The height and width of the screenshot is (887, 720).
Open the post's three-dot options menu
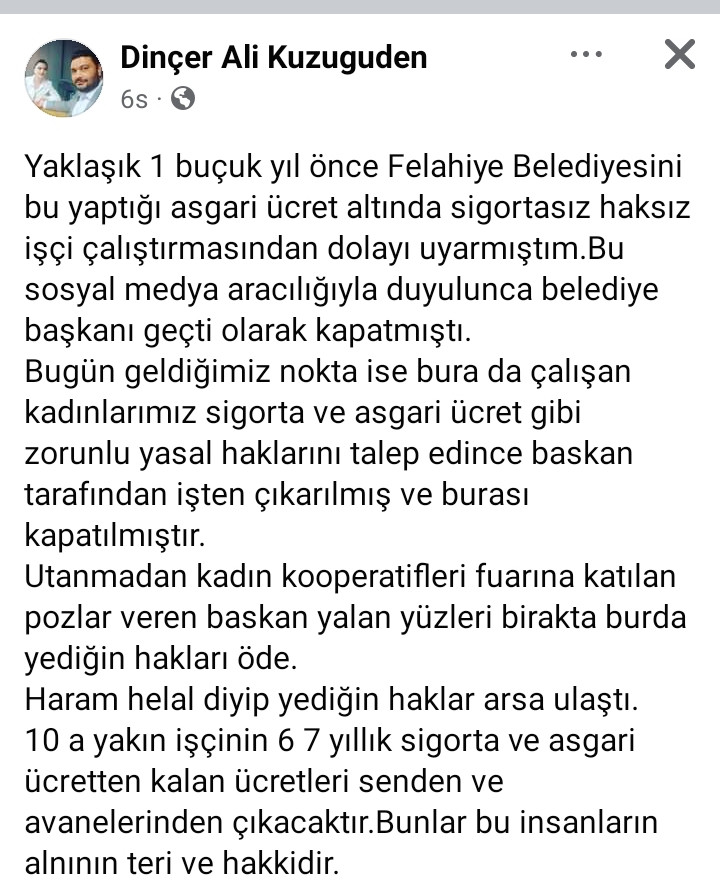pyautogui.click(x=586, y=55)
